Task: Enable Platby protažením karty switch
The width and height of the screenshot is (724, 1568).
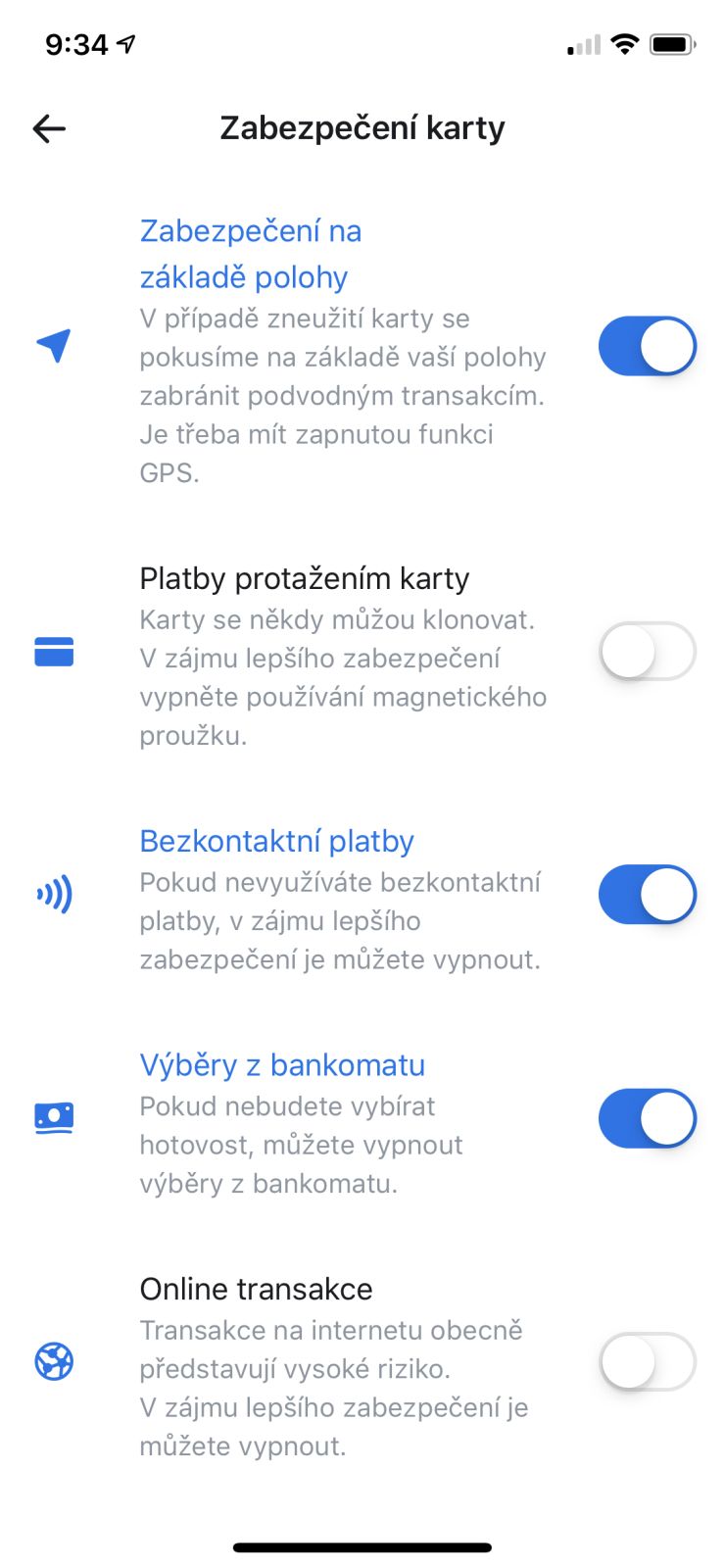Action: (x=647, y=652)
